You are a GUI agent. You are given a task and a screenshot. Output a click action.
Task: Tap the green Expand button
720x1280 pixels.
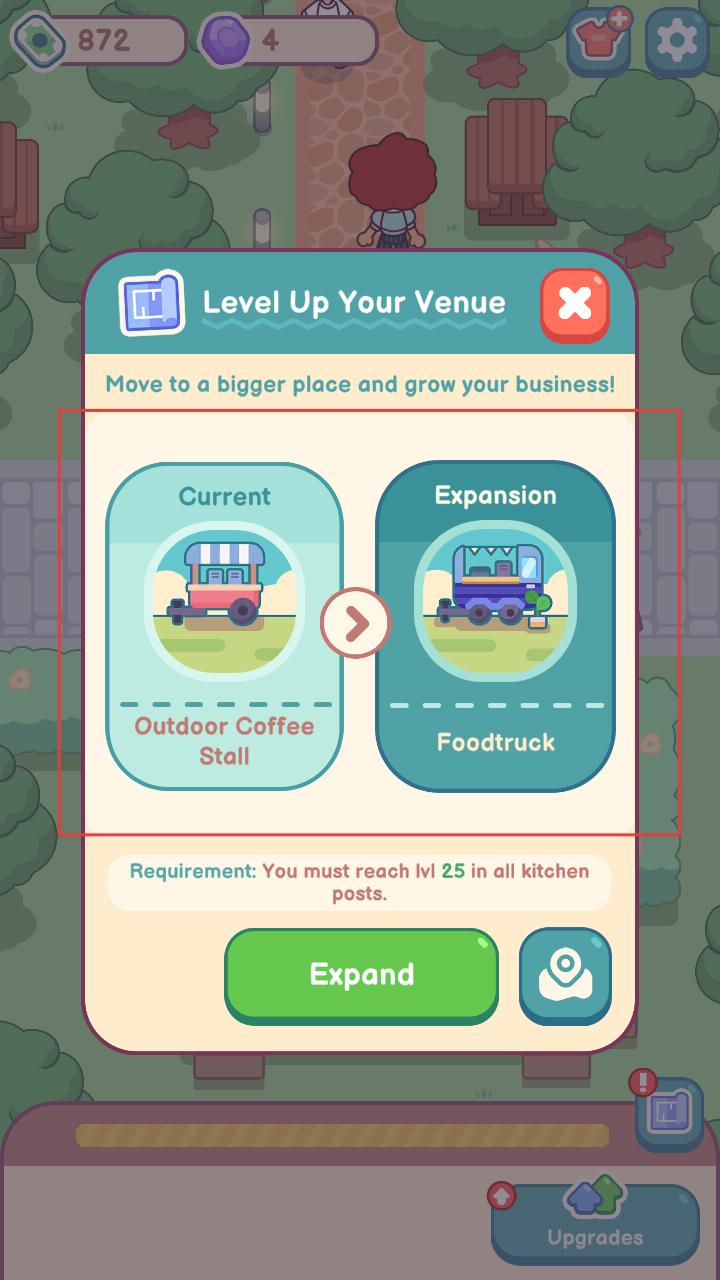pos(361,974)
